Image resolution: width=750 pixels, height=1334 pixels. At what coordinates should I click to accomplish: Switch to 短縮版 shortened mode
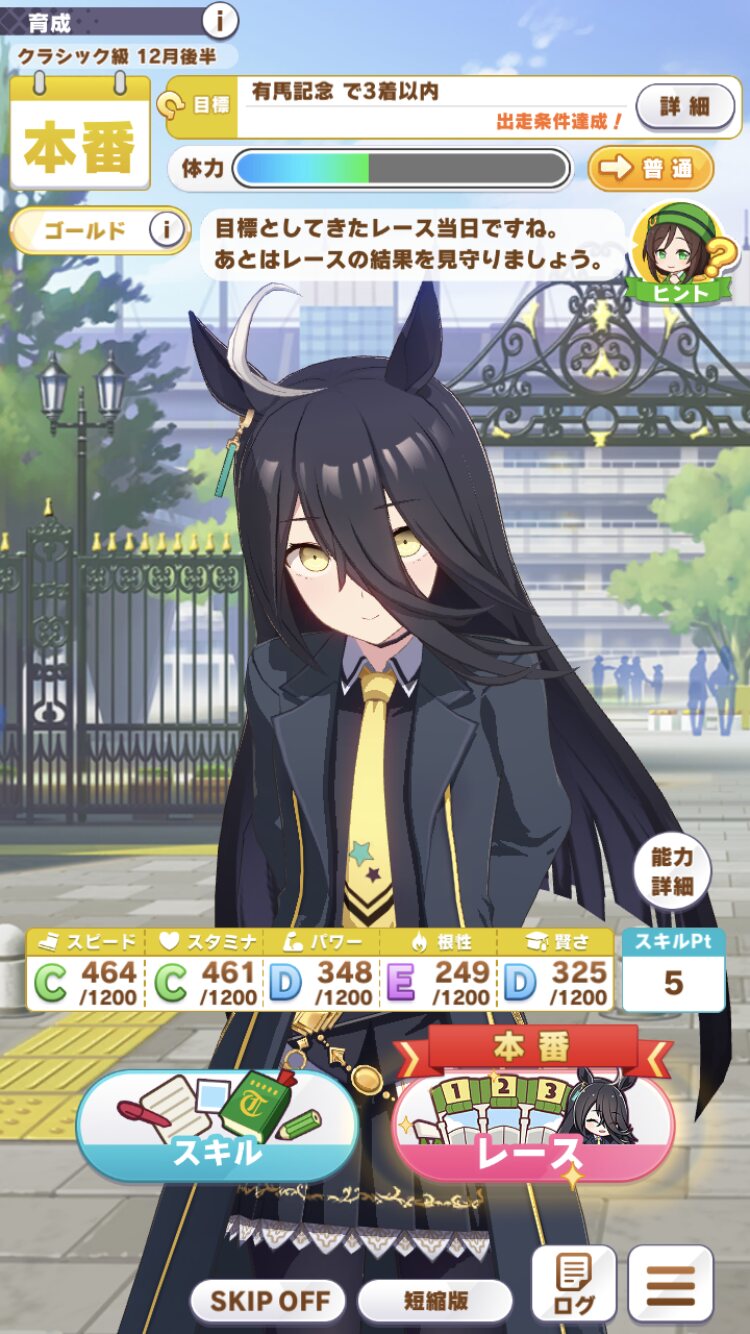pyautogui.click(x=435, y=1301)
